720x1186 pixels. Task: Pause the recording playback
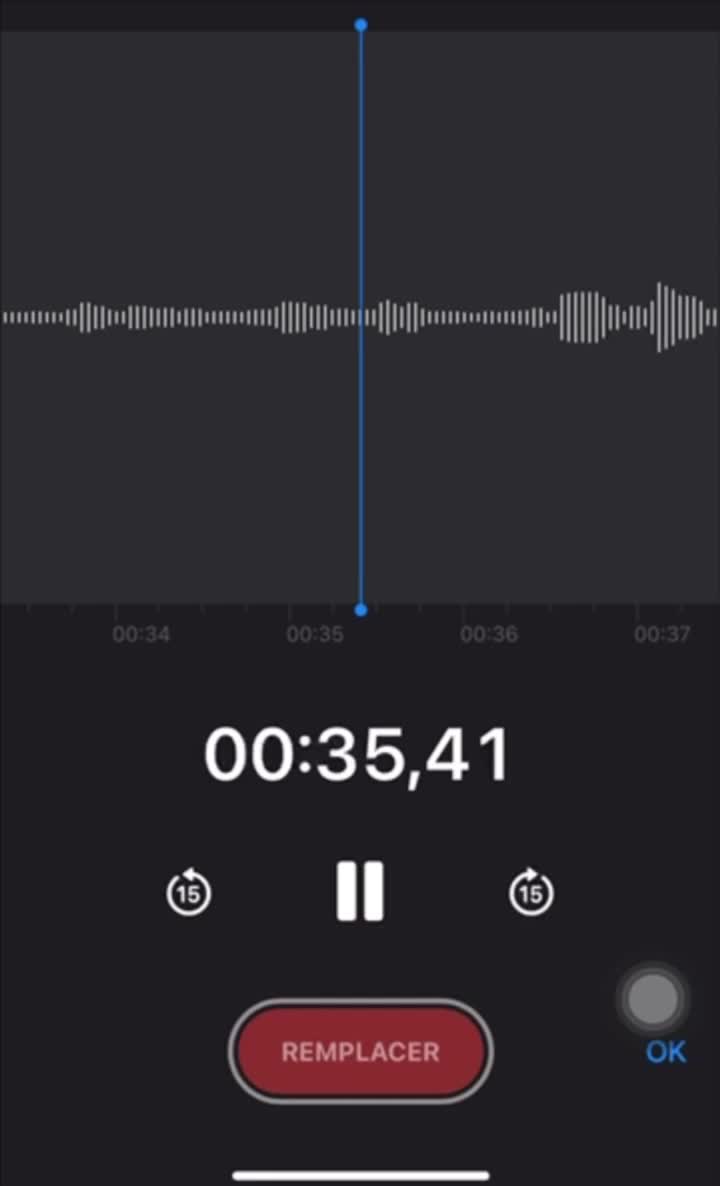pyautogui.click(x=360, y=890)
